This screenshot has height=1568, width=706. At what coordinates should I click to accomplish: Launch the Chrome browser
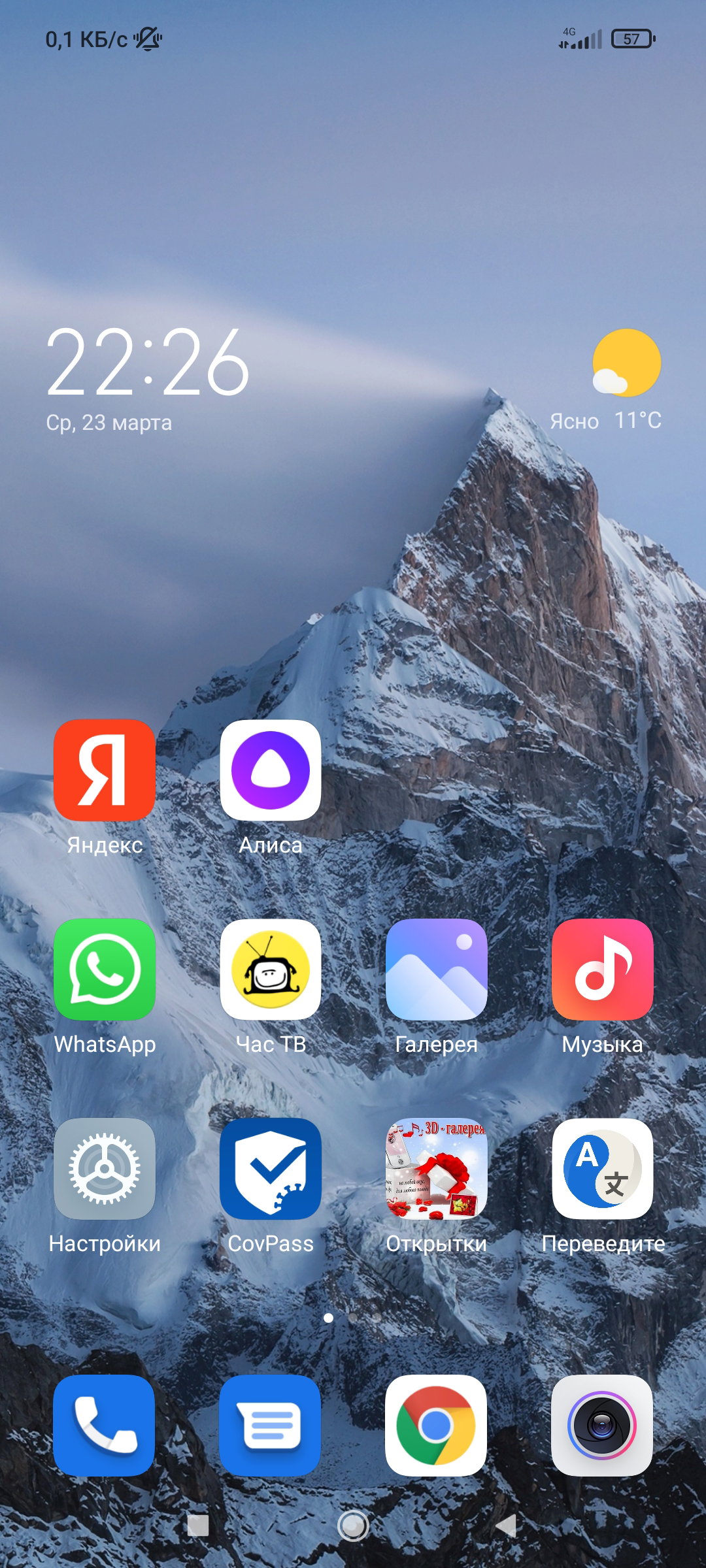pos(437,1426)
